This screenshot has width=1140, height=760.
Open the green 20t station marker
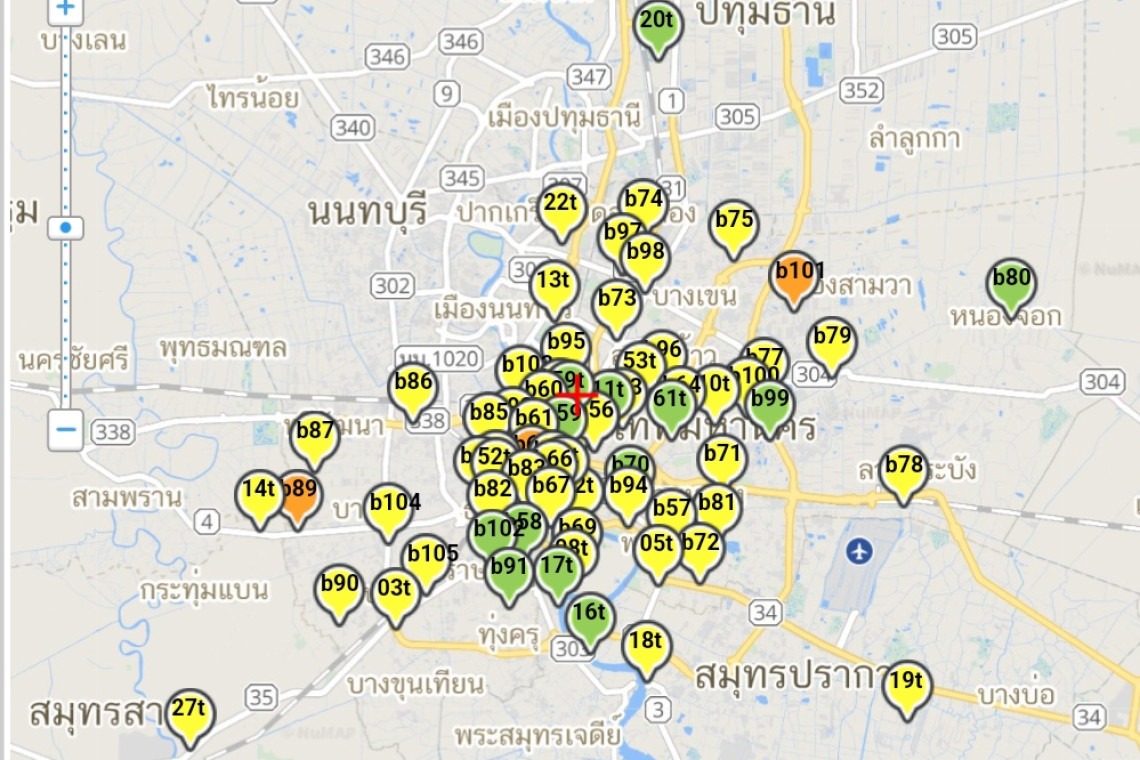pos(658,24)
